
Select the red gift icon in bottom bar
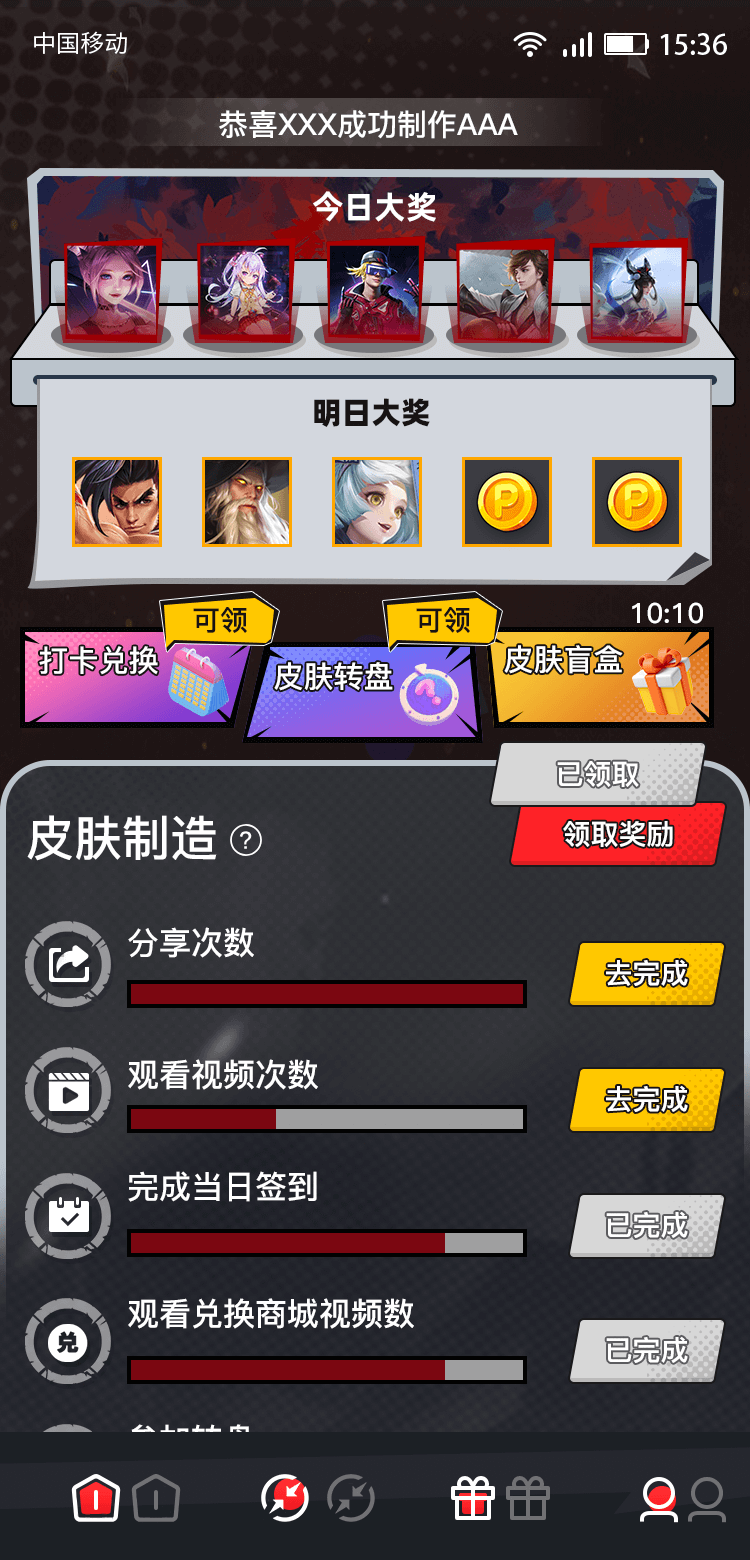(x=472, y=1499)
